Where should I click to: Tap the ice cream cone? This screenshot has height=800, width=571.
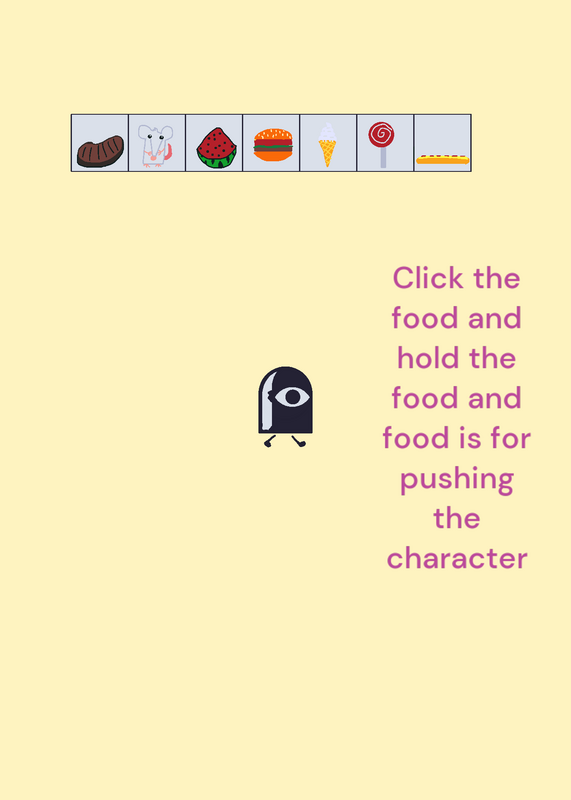(x=328, y=144)
